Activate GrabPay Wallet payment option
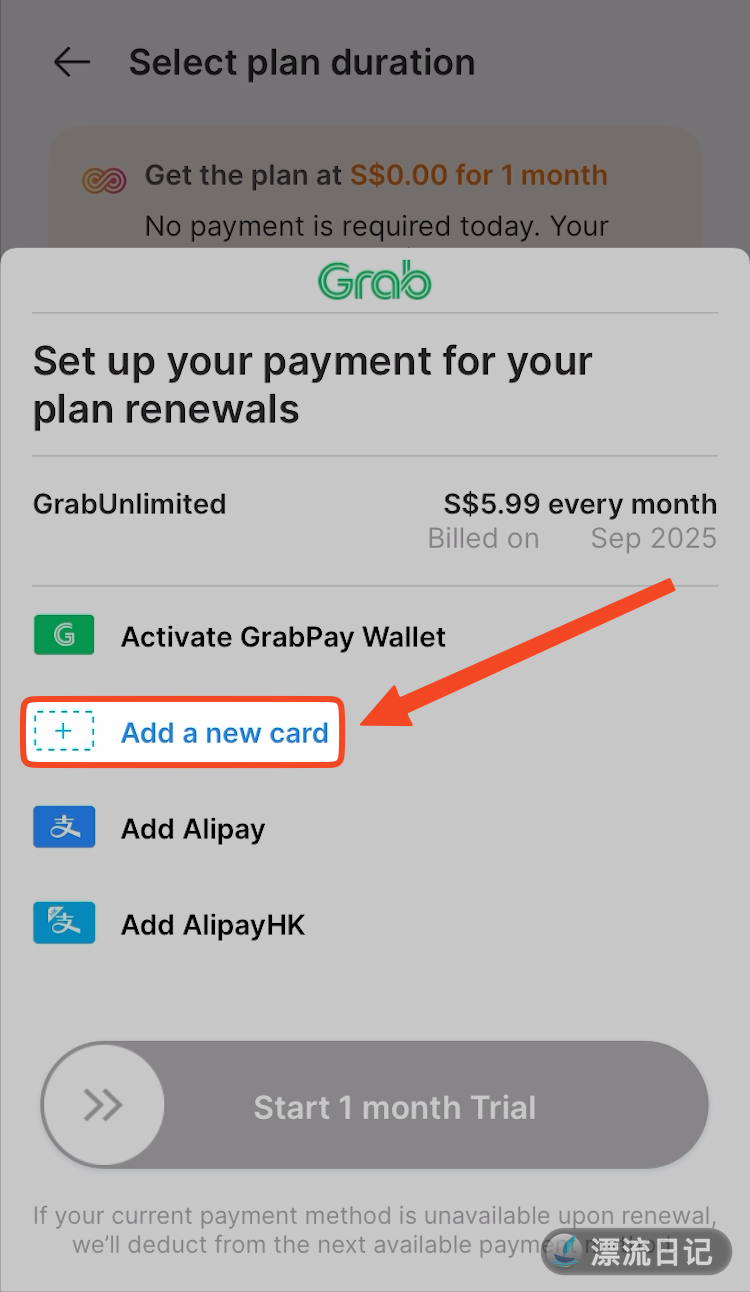The image size is (750, 1292). click(282, 637)
